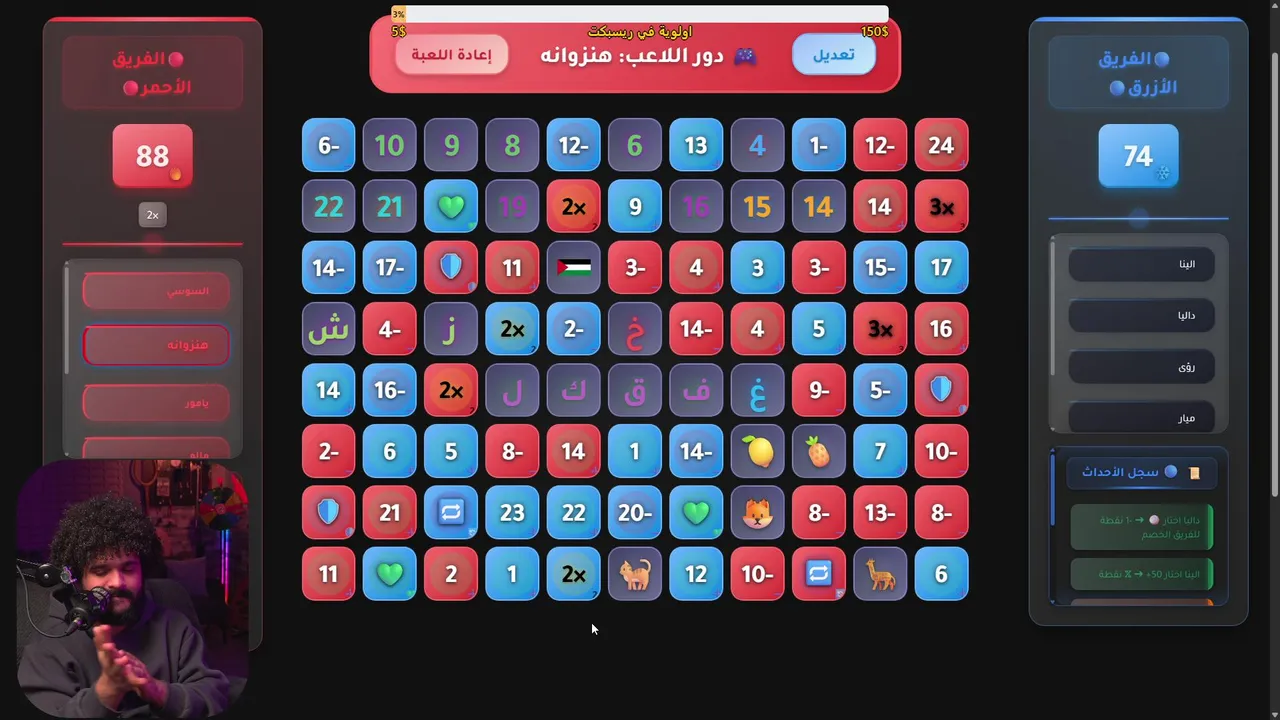Select the llama tile
1280x720 pixels.
click(x=880, y=575)
